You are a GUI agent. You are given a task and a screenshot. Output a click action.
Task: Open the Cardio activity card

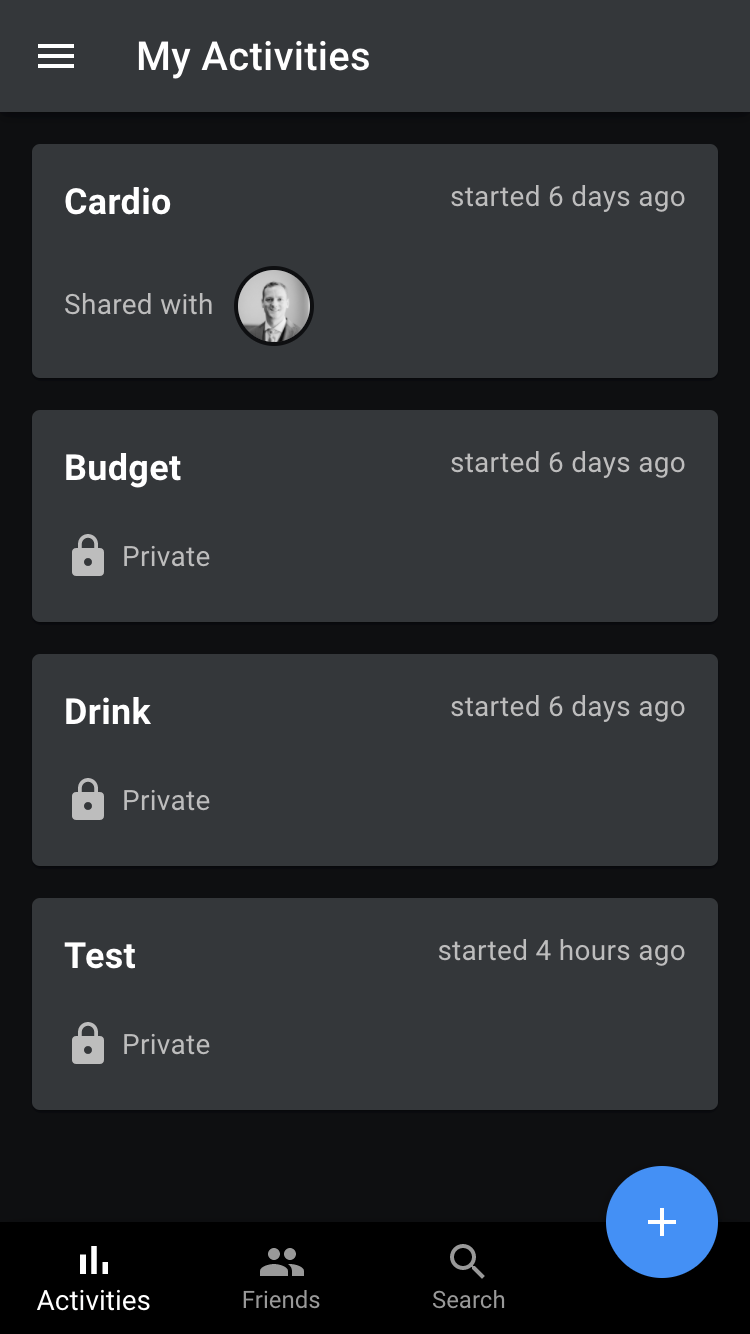pos(375,261)
